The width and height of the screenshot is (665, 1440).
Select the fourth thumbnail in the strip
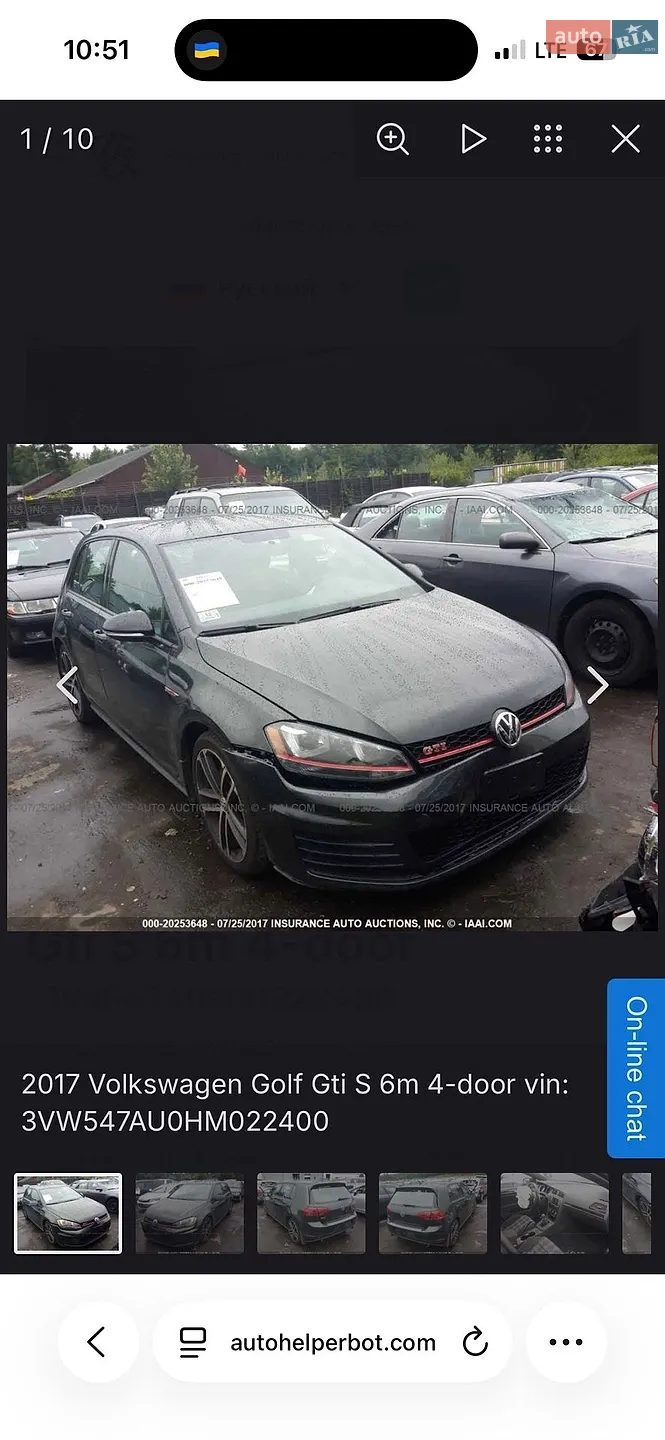[433, 1213]
